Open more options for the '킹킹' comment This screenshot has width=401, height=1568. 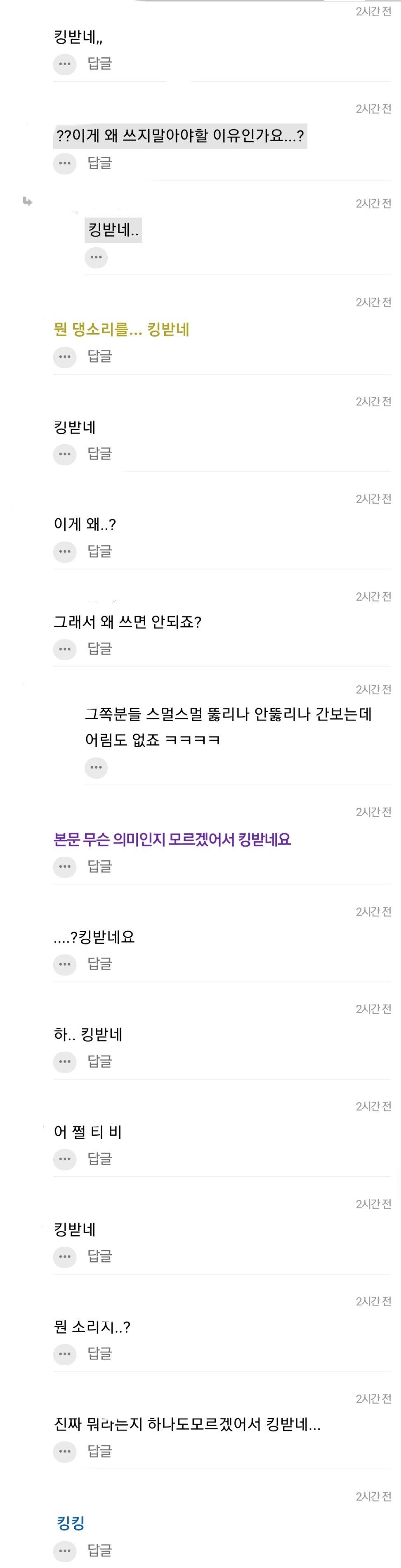point(64,1550)
